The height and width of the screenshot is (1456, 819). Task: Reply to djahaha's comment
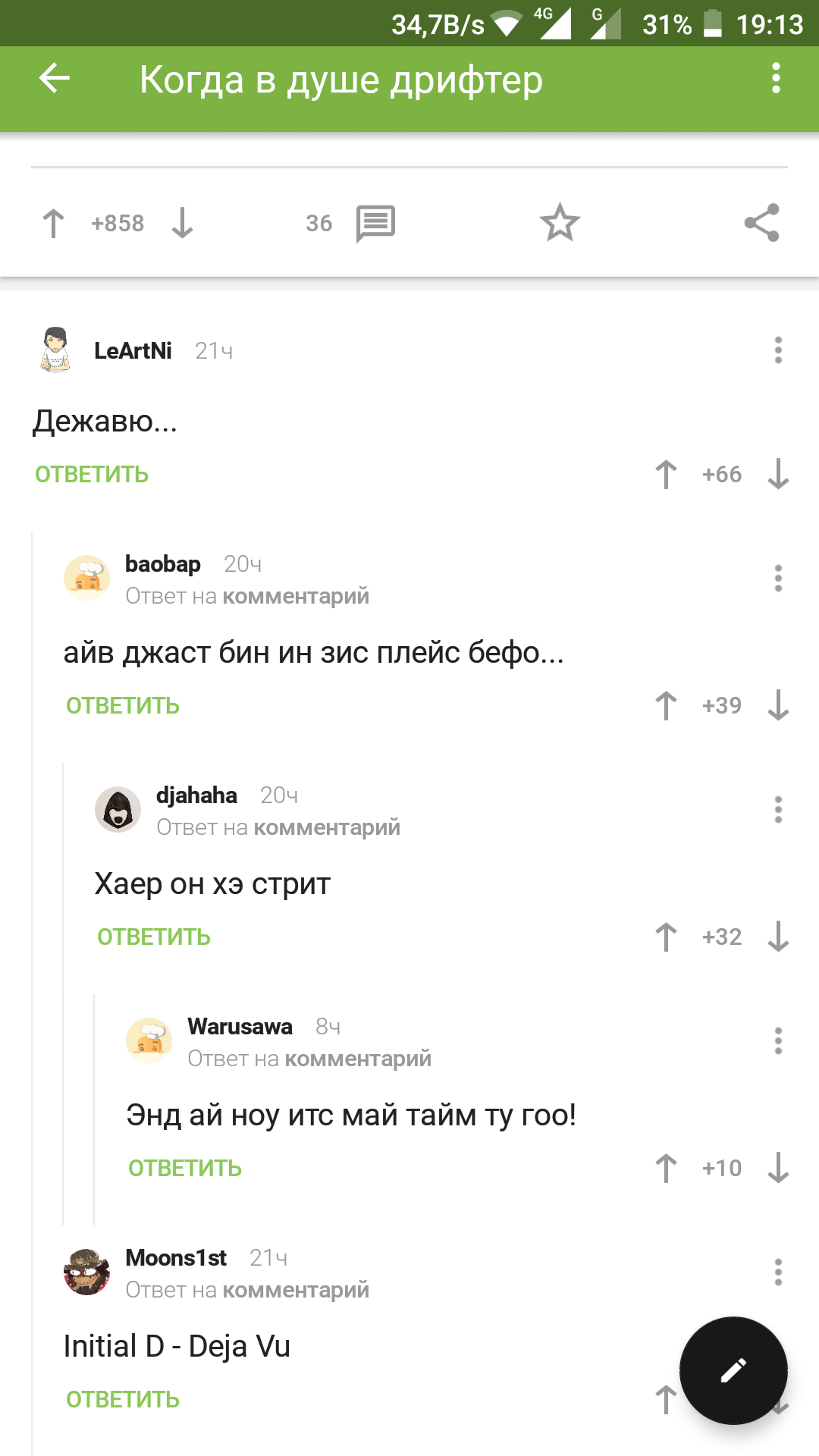coord(154,937)
